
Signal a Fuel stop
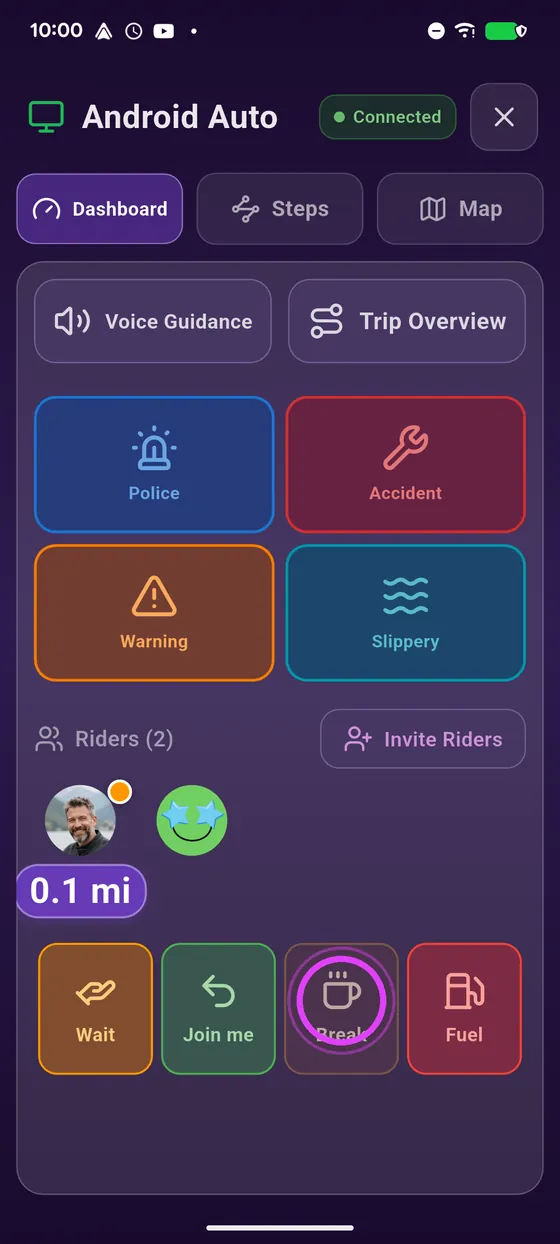click(465, 1009)
